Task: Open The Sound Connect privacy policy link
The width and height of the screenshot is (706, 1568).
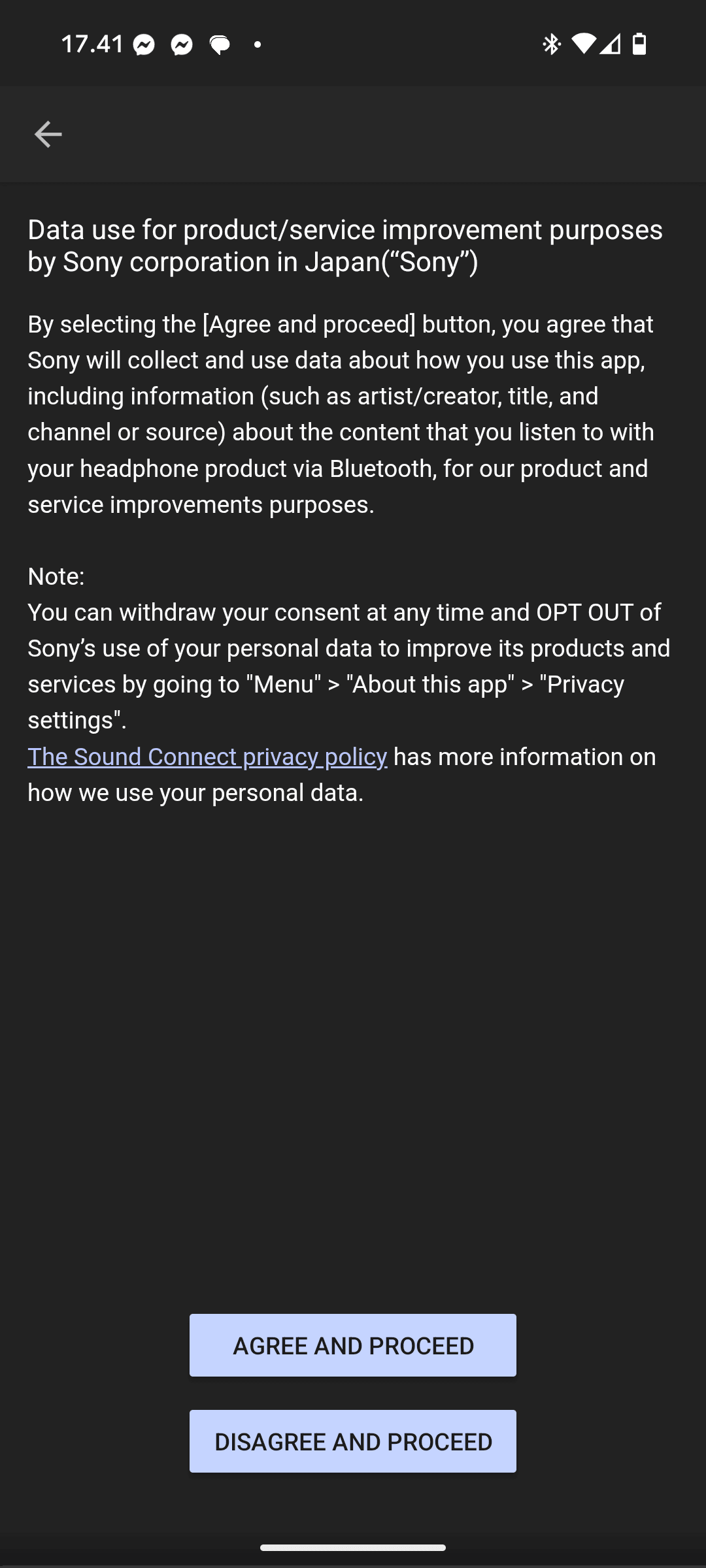Action: (x=207, y=757)
